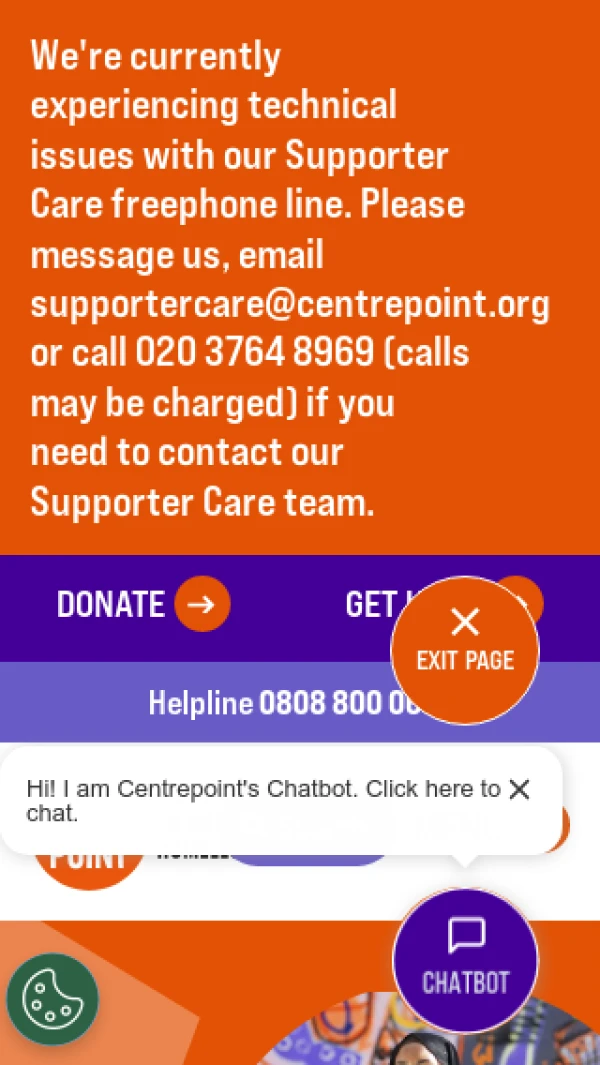Tap the Donate button

pyautogui.click(x=143, y=605)
